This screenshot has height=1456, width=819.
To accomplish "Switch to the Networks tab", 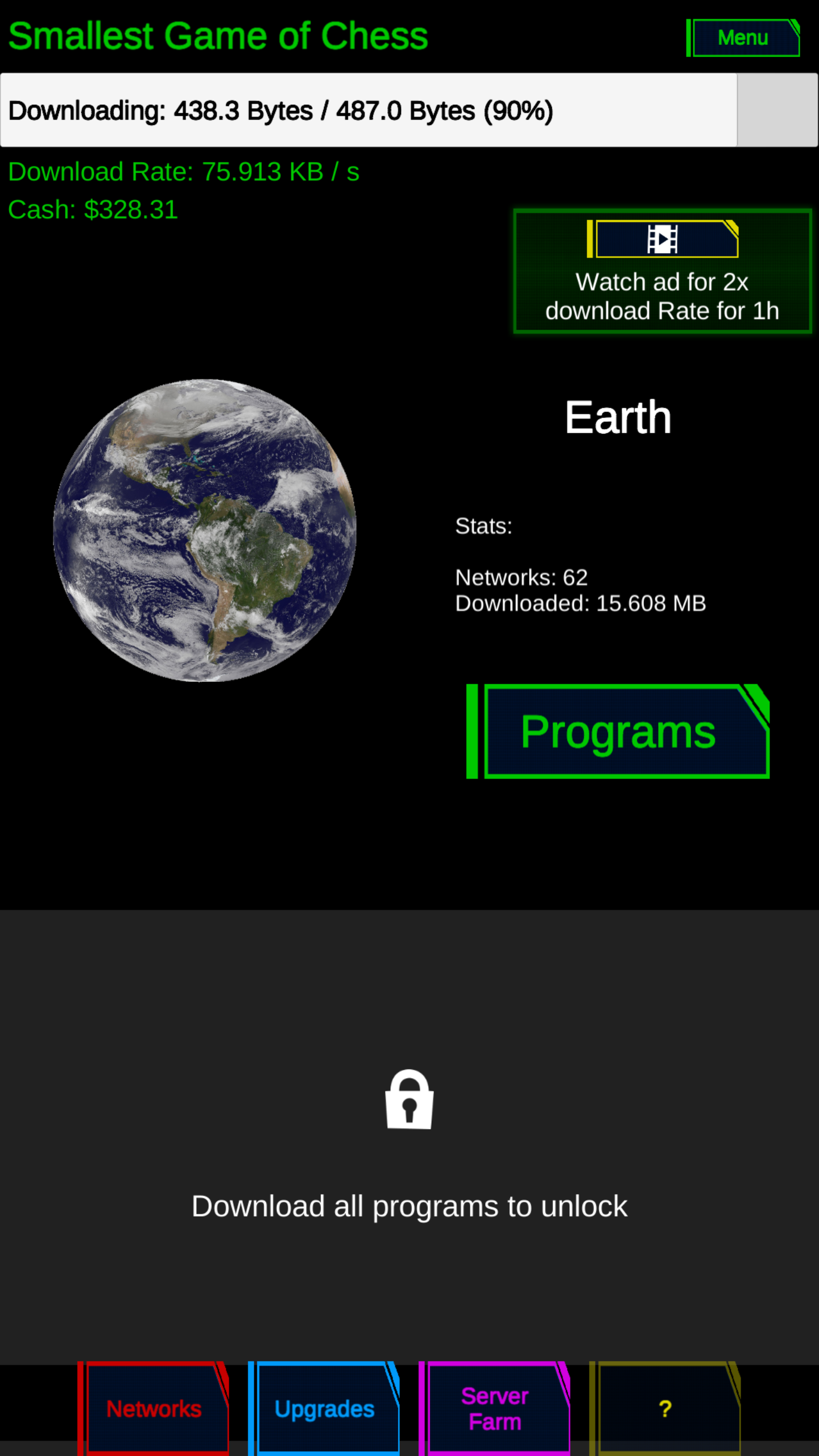I will pyautogui.click(x=154, y=1408).
